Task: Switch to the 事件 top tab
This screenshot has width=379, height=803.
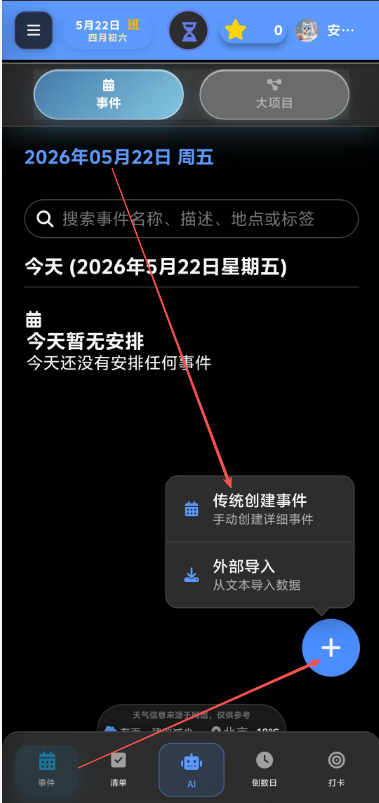Action: pyautogui.click(x=109, y=94)
